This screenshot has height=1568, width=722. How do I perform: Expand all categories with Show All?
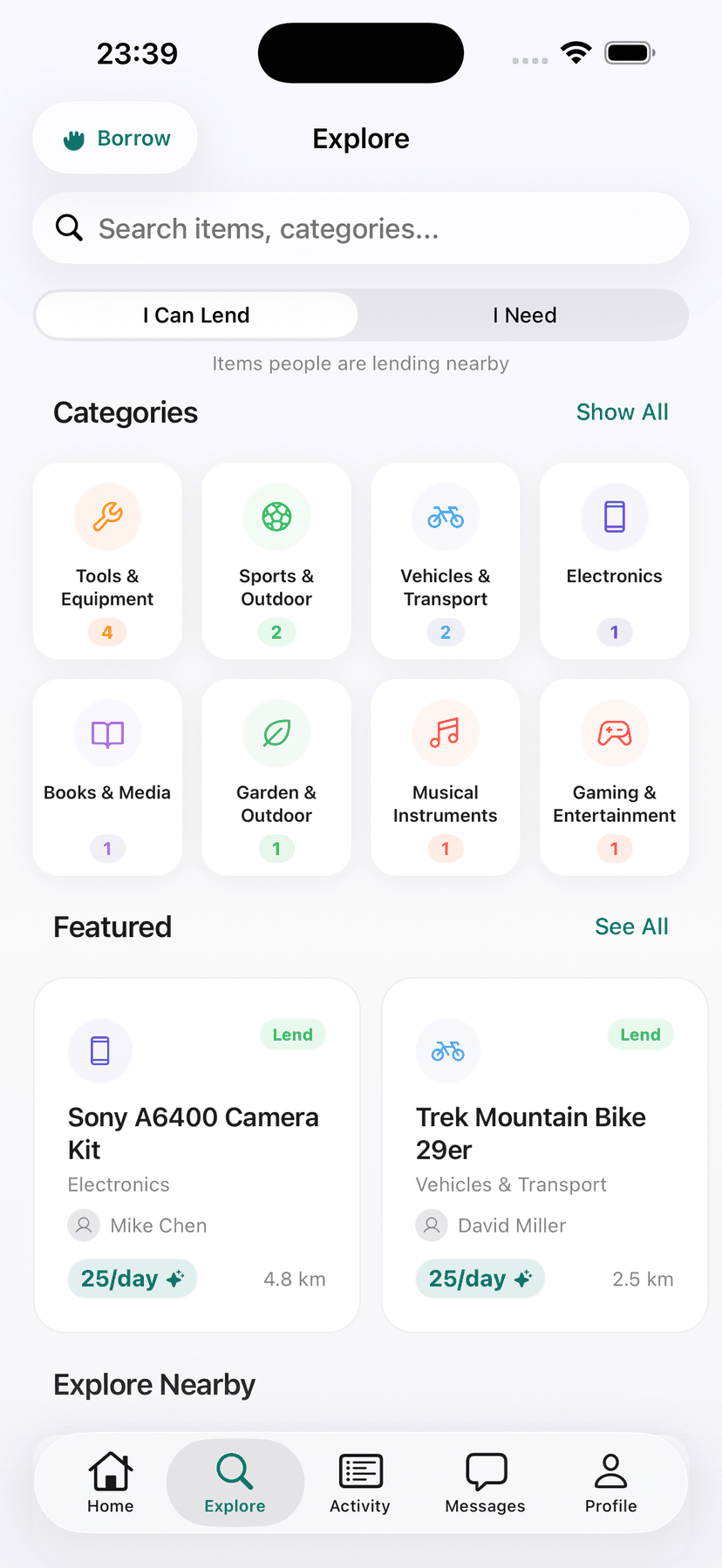(x=622, y=411)
